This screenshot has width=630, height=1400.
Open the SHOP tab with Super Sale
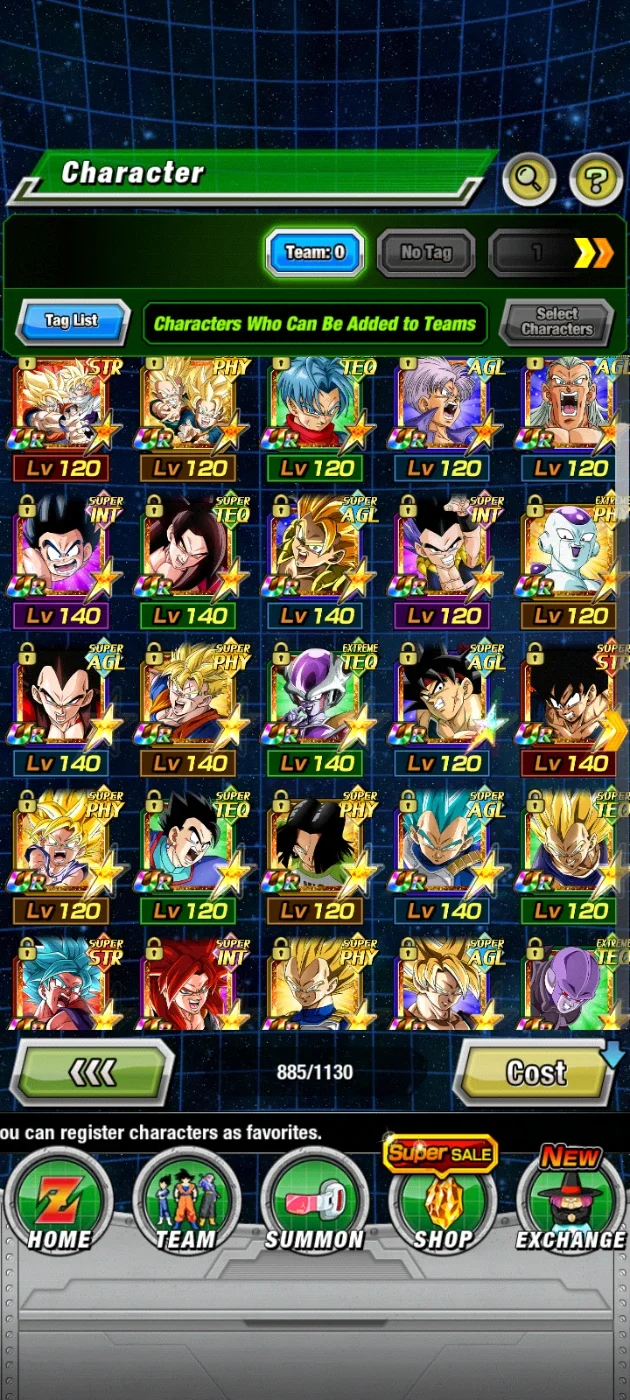pos(442,1198)
